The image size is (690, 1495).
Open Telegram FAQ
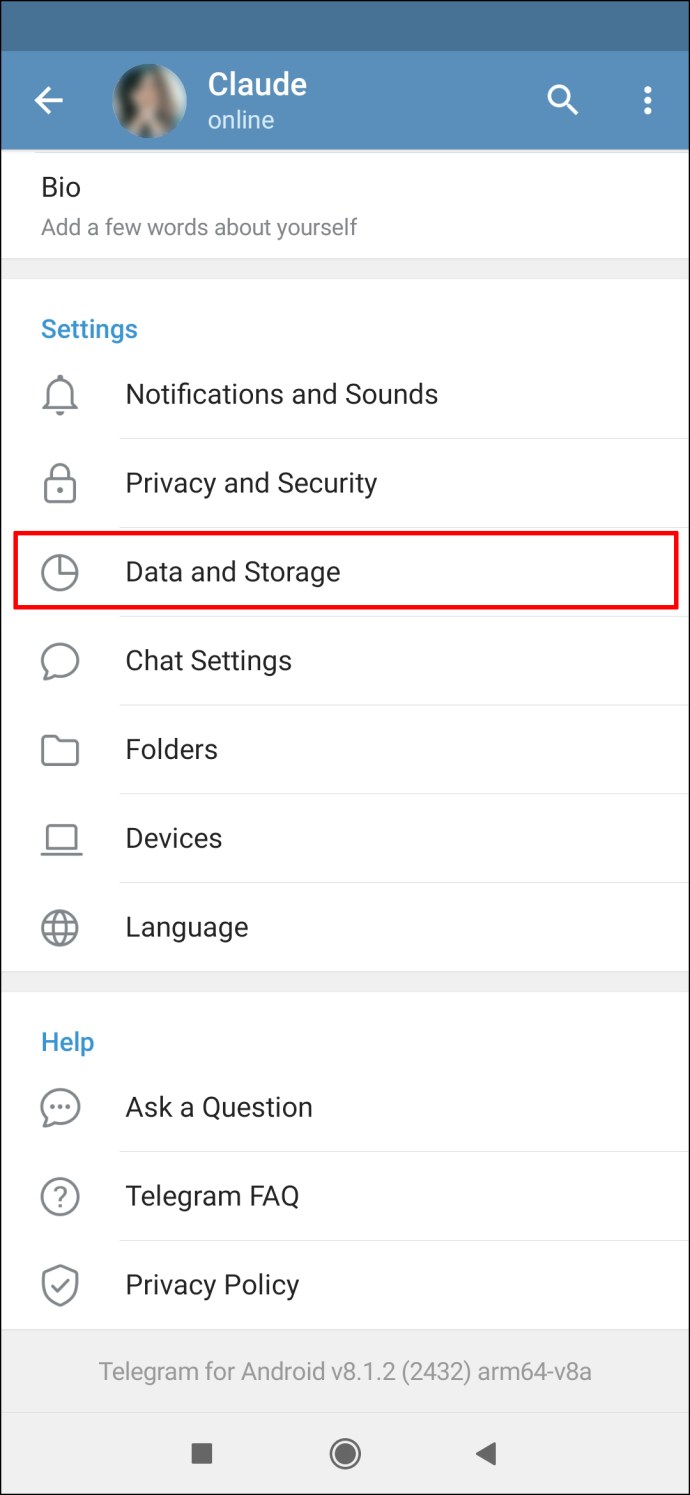point(345,1196)
